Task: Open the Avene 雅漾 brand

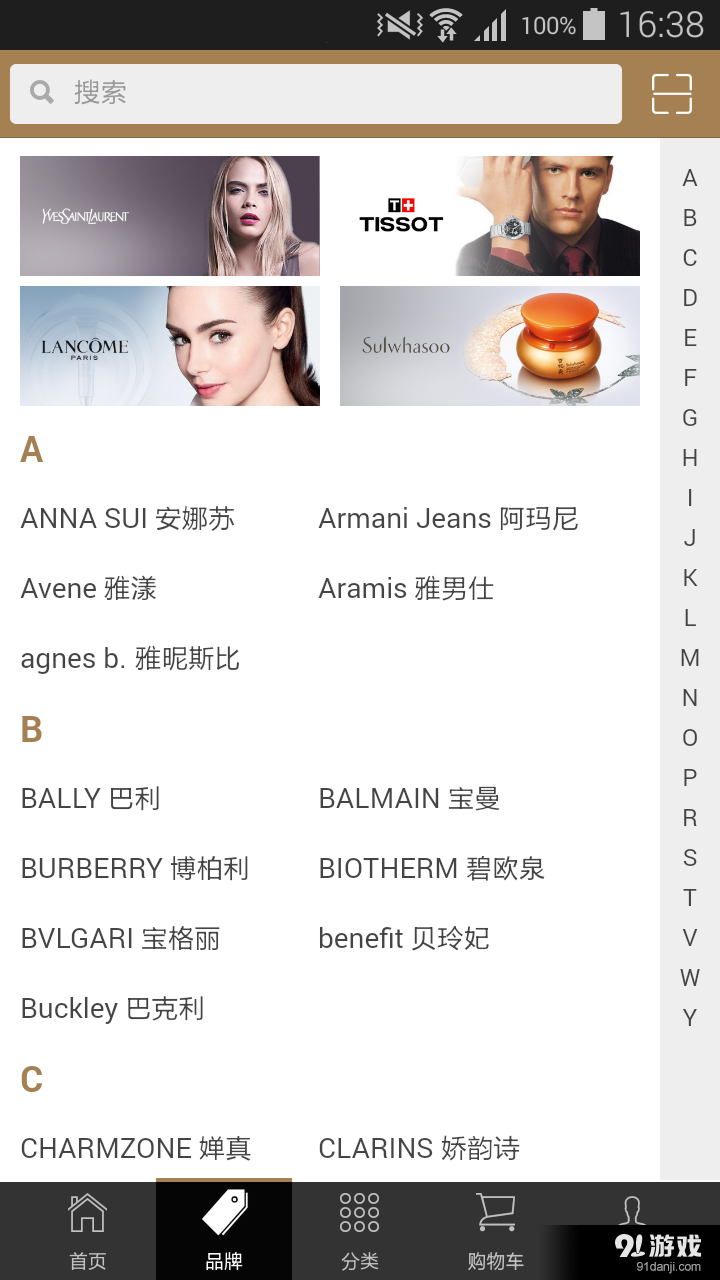Action: coord(88,588)
